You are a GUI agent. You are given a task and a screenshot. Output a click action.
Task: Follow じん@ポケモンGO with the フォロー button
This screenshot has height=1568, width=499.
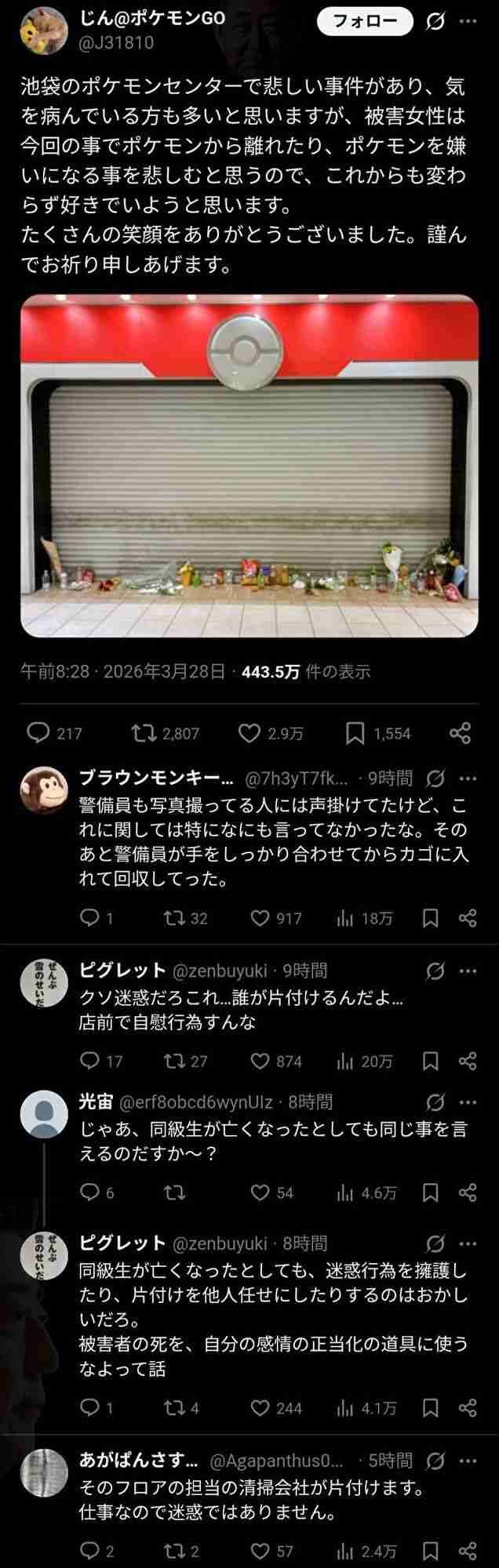(364, 21)
